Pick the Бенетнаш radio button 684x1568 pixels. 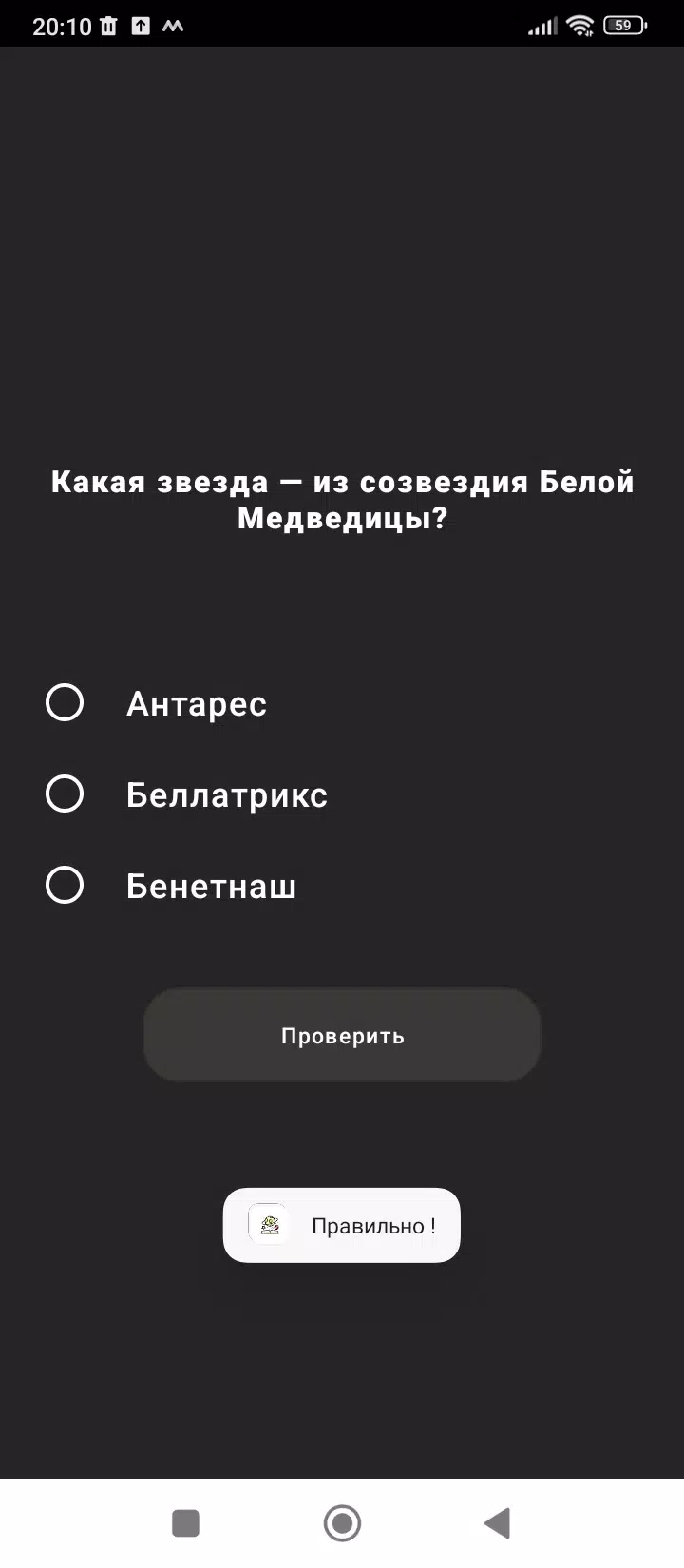(x=65, y=886)
